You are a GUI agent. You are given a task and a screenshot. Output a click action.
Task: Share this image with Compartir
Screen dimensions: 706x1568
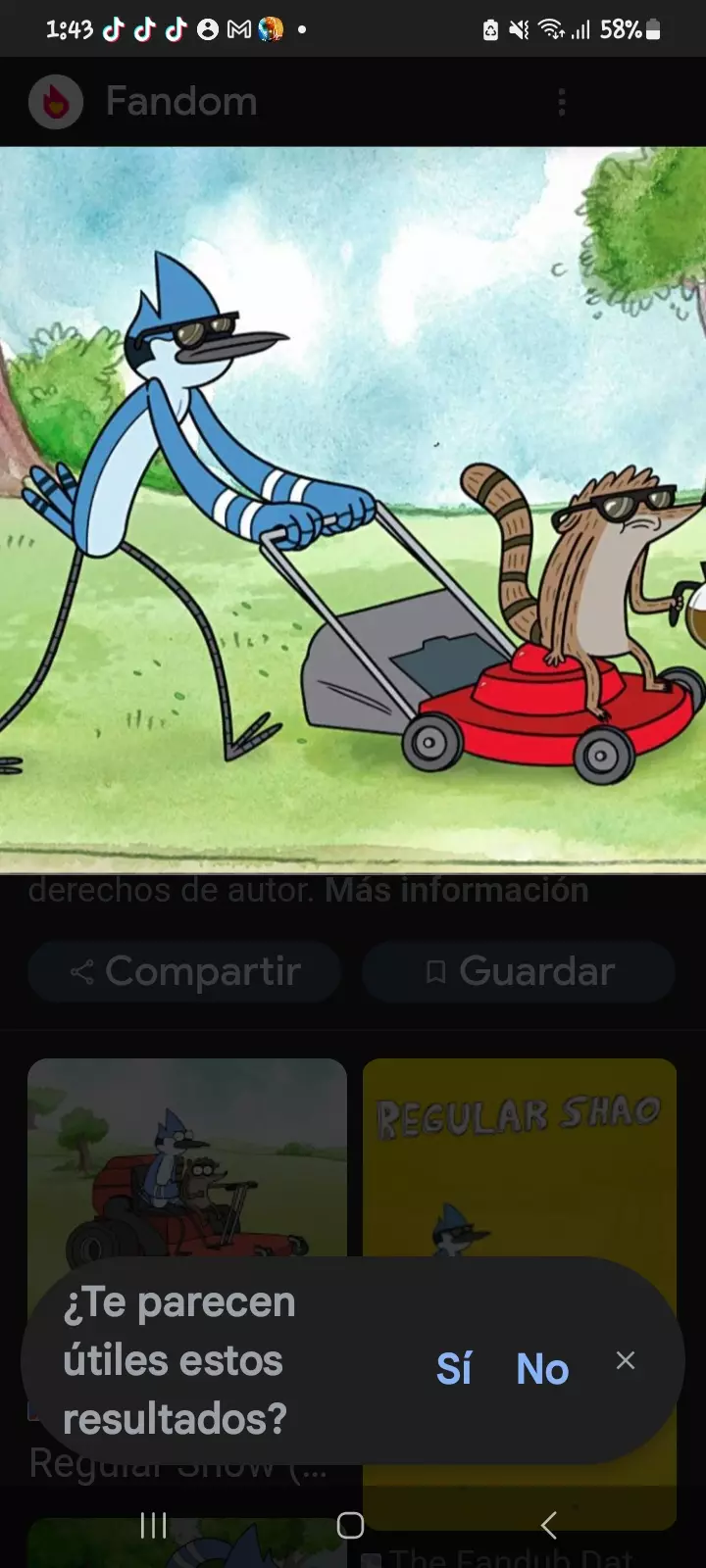click(184, 971)
